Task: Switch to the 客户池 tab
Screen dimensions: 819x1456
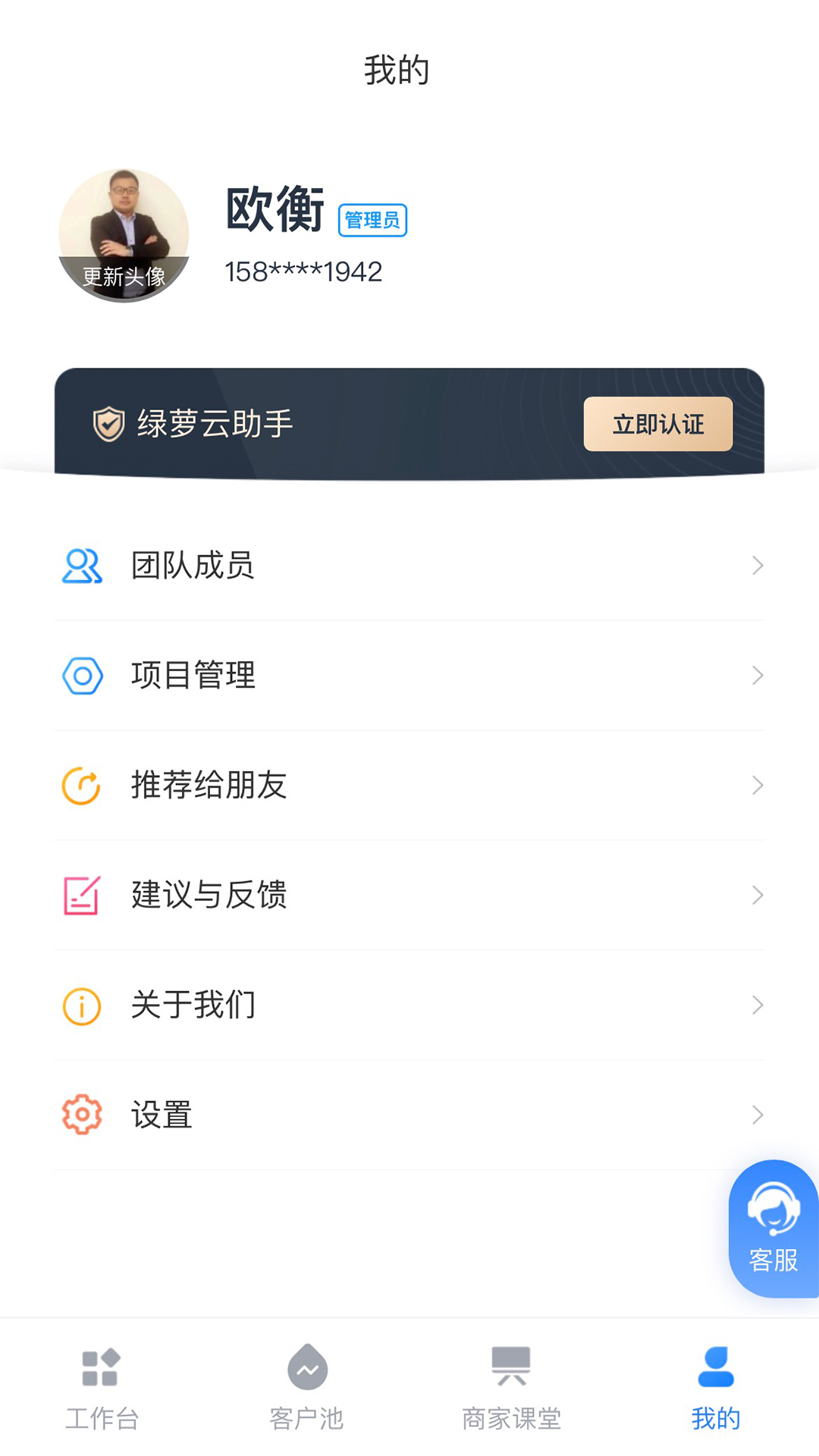Action: click(x=307, y=1388)
